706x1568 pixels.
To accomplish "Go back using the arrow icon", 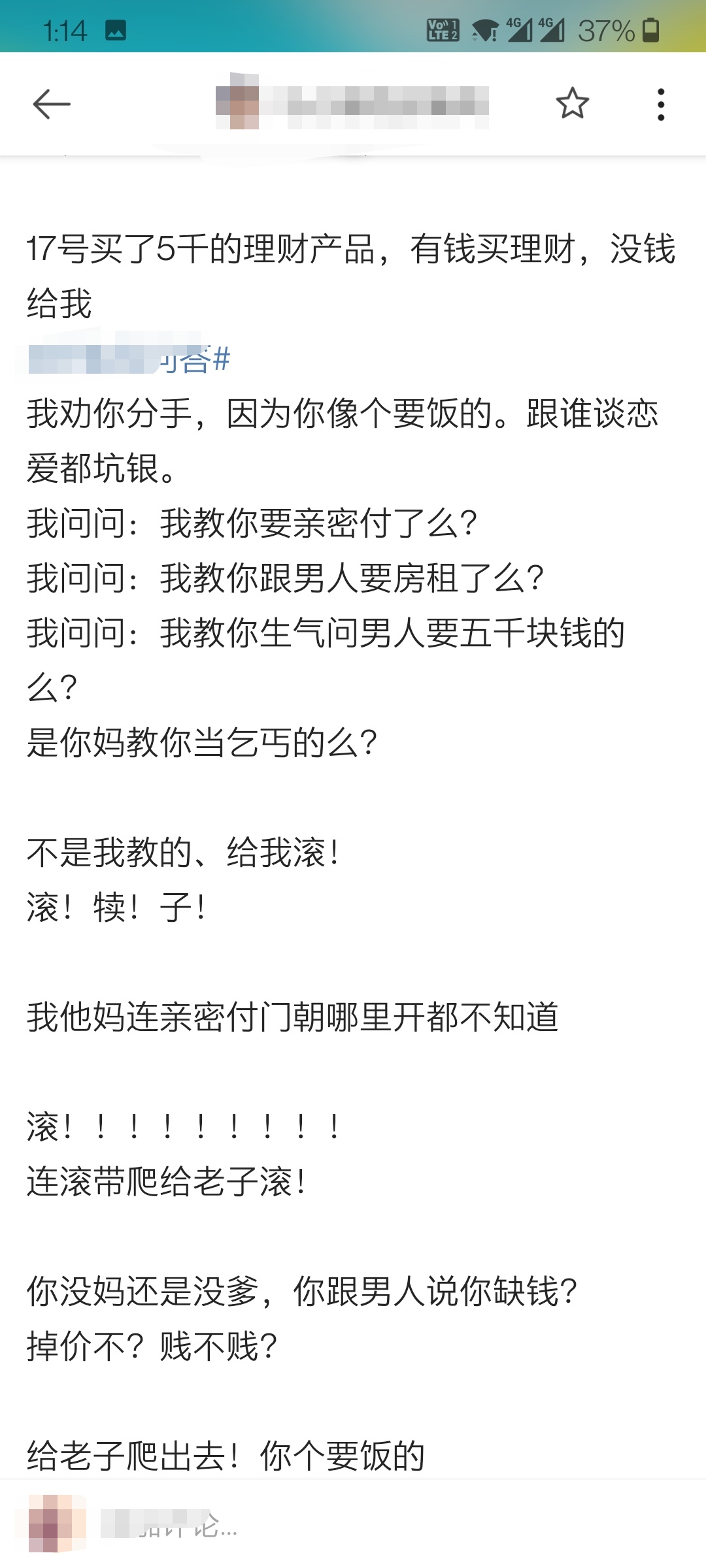I will (52, 104).
